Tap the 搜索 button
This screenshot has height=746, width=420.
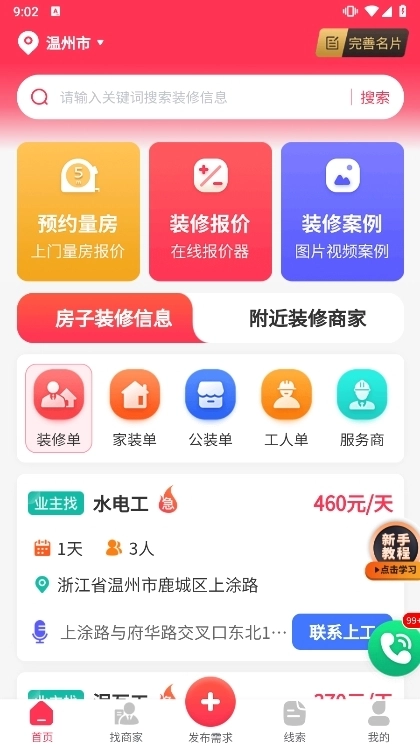pyautogui.click(x=375, y=97)
